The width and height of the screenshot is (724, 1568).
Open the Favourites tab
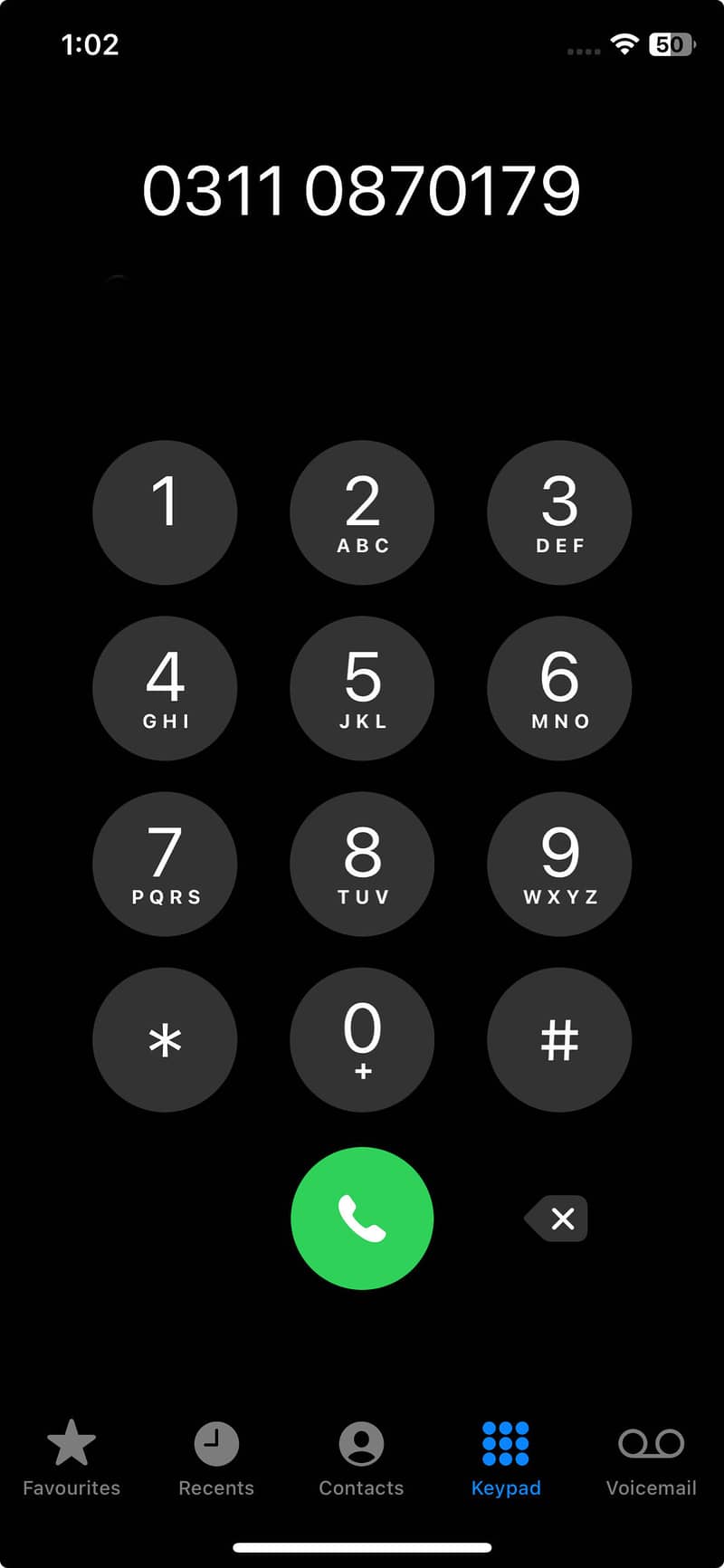pyautogui.click(x=71, y=1458)
